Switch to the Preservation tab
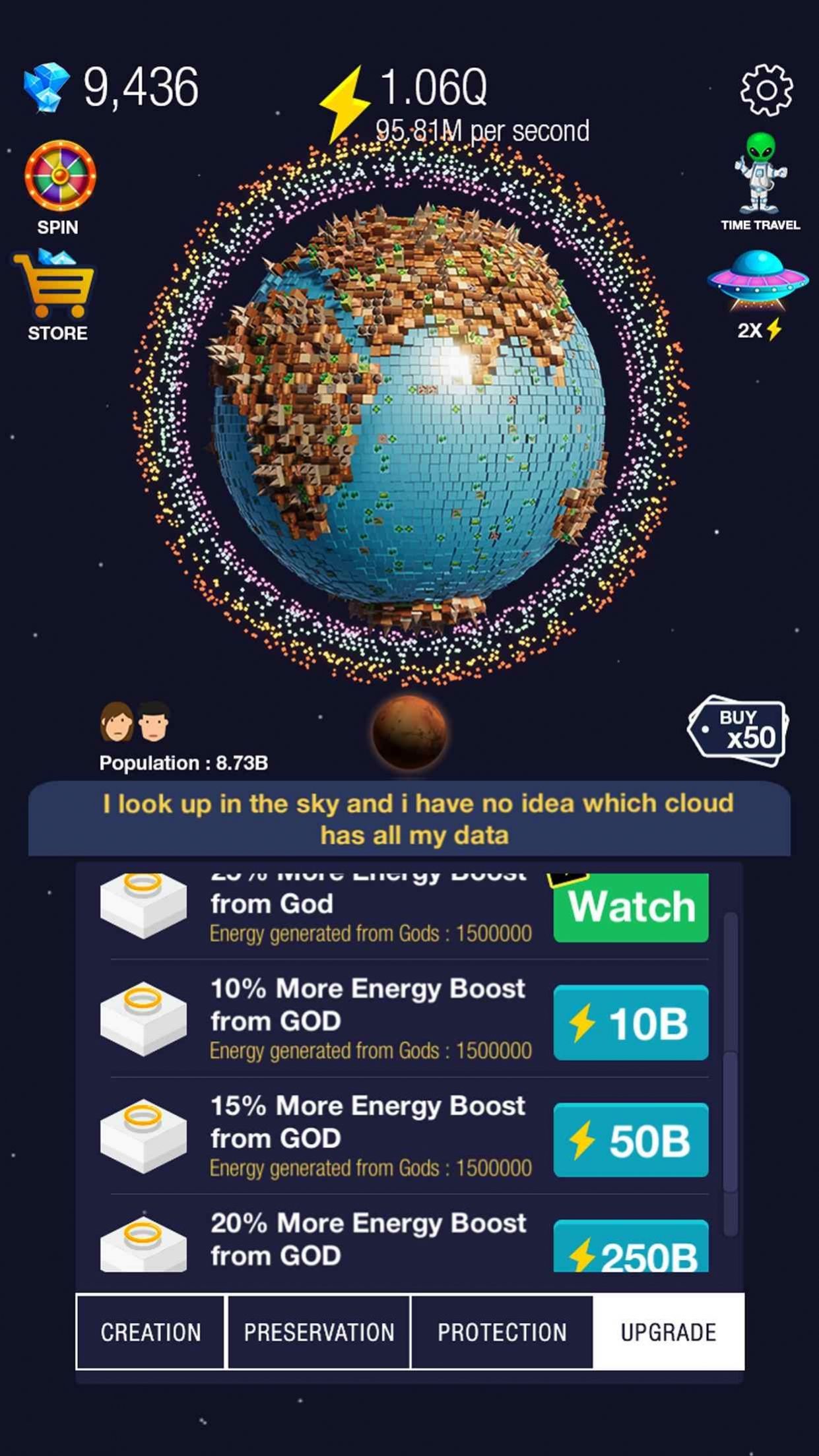 (319, 1332)
